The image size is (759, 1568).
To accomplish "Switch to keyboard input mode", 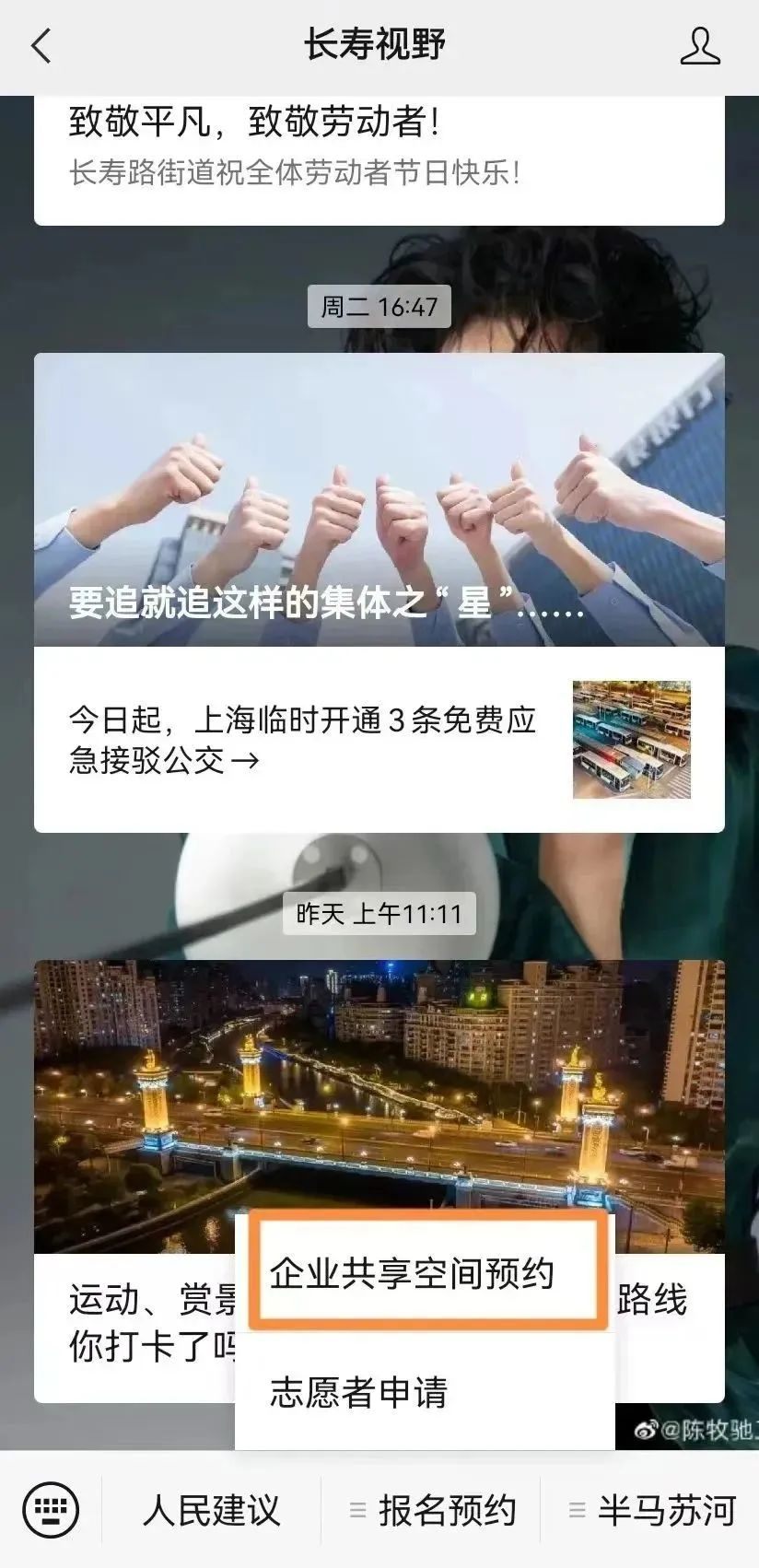I will tap(51, 1510).
